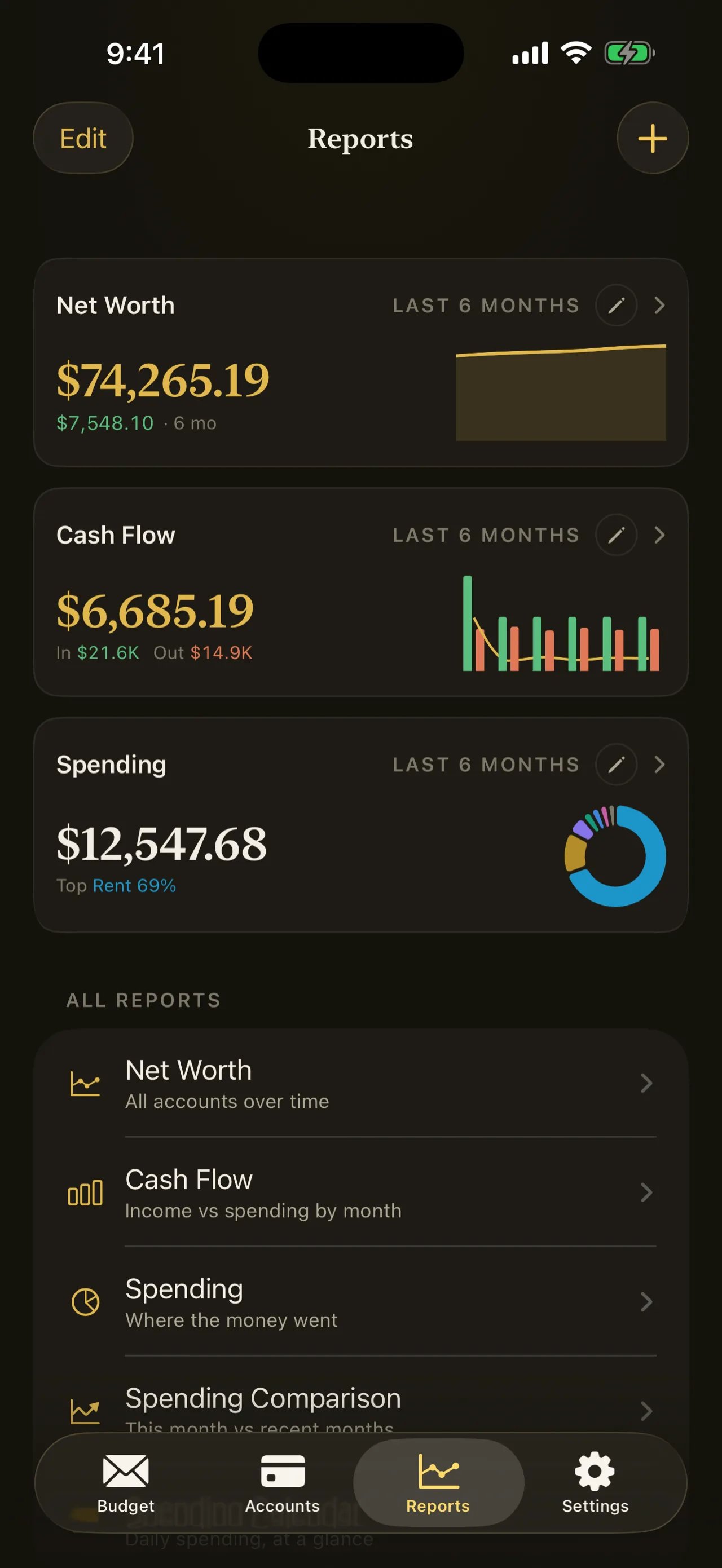
Task: Switch to the Budget tab
Action: pyautogui.click(x=125, y=1484)
